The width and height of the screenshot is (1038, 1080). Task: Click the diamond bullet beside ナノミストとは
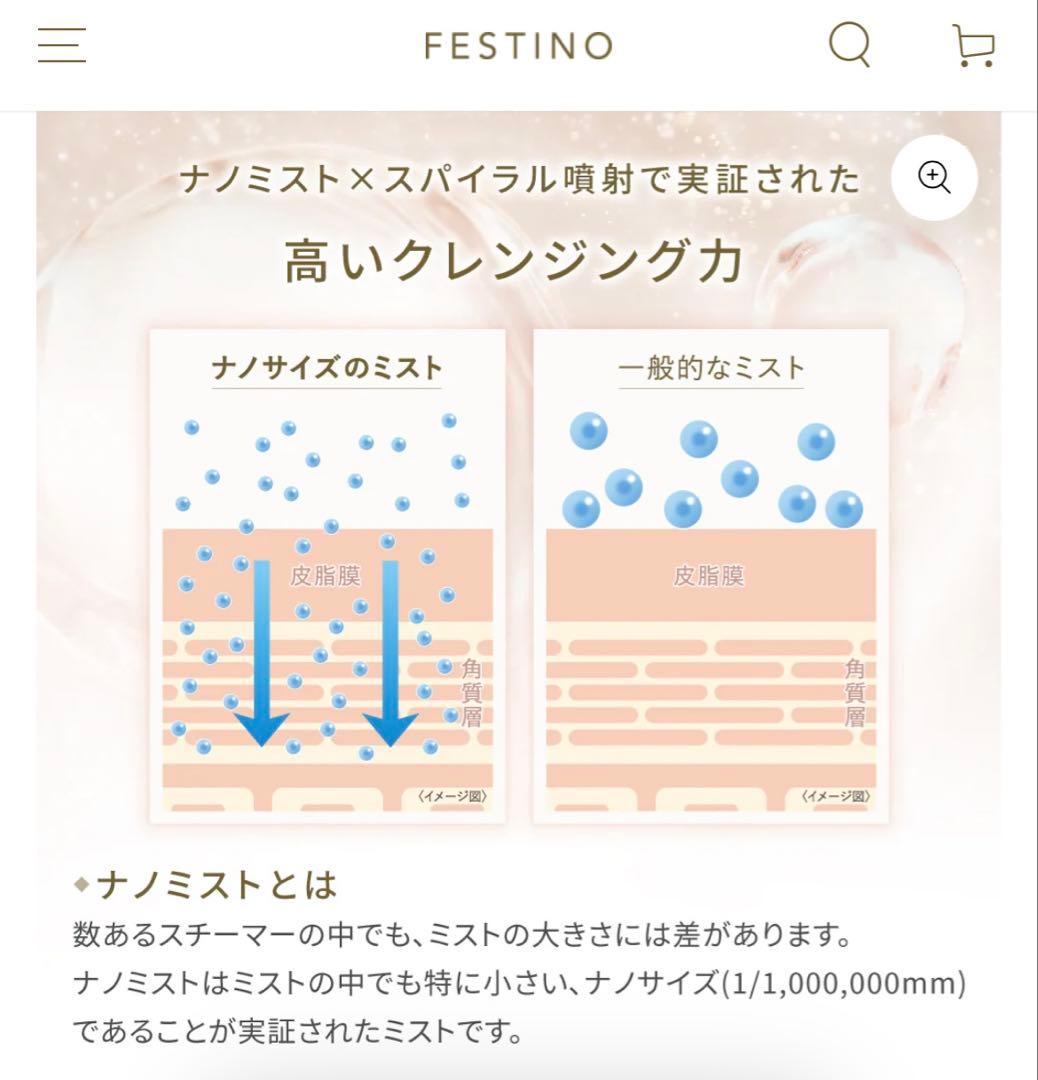click(x=84, y=885)
